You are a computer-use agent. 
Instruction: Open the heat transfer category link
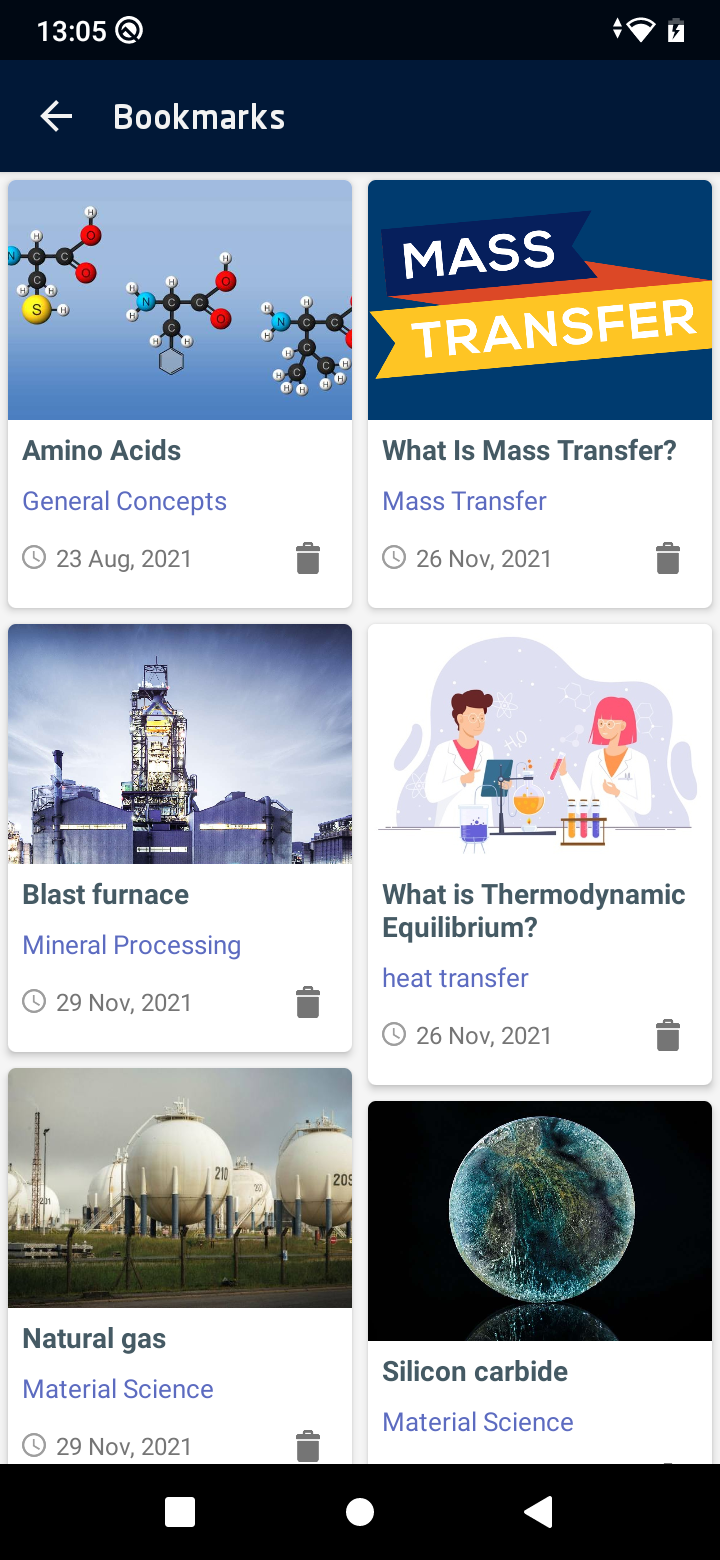tap(455, 977)
